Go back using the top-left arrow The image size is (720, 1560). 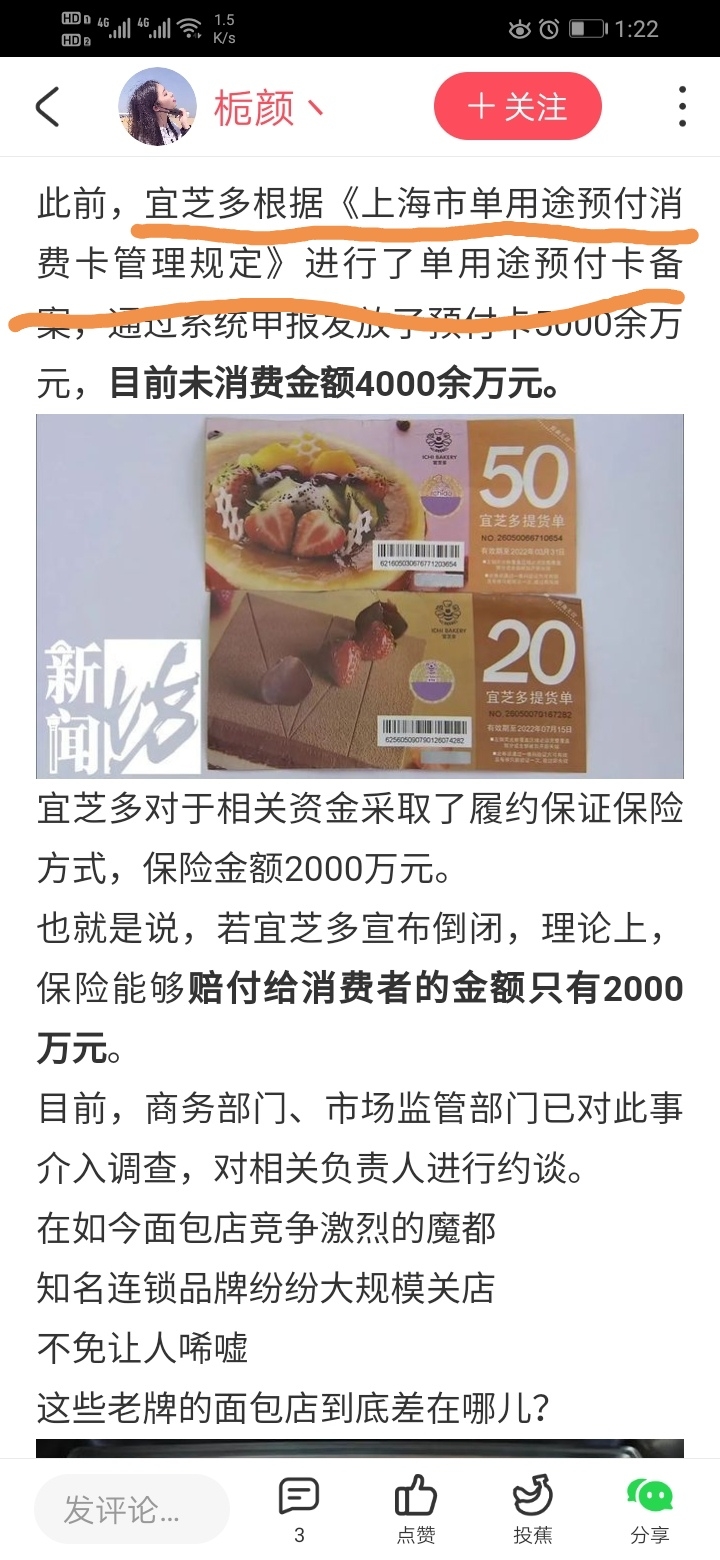click(x=47, y=107)
